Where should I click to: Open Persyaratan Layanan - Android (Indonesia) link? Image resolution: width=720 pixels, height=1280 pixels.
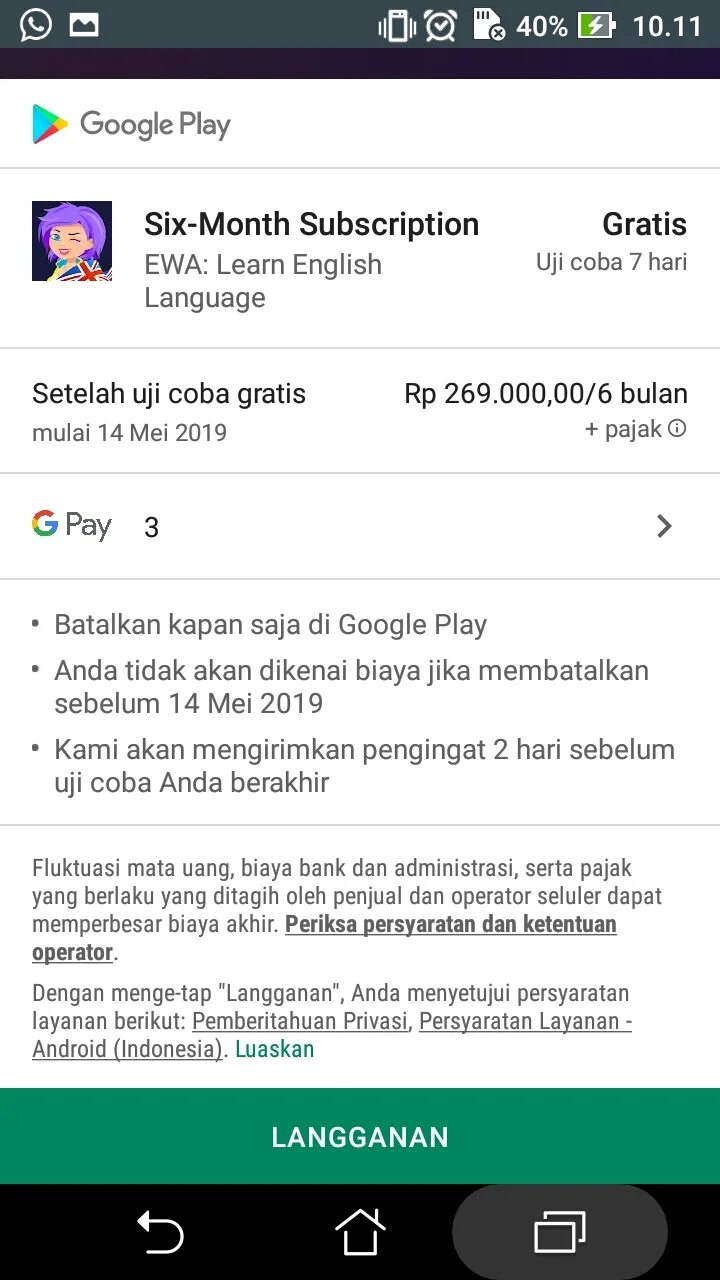click(x=332, y=1035)
